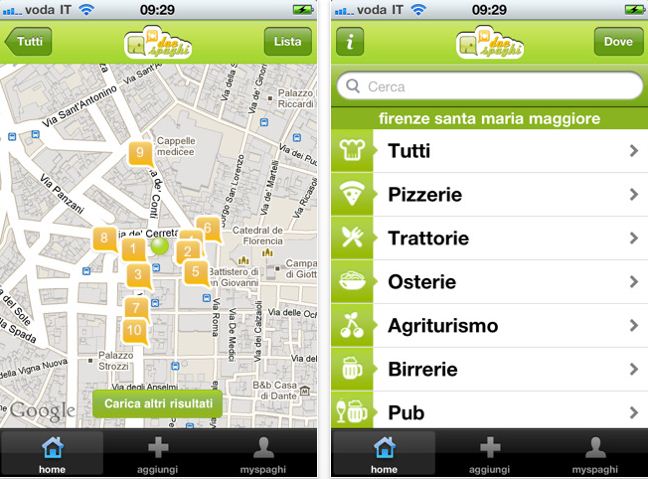The image size is (648, 479).
Task: Focus the Cerca search field
Action: click(x=490, y=87)
